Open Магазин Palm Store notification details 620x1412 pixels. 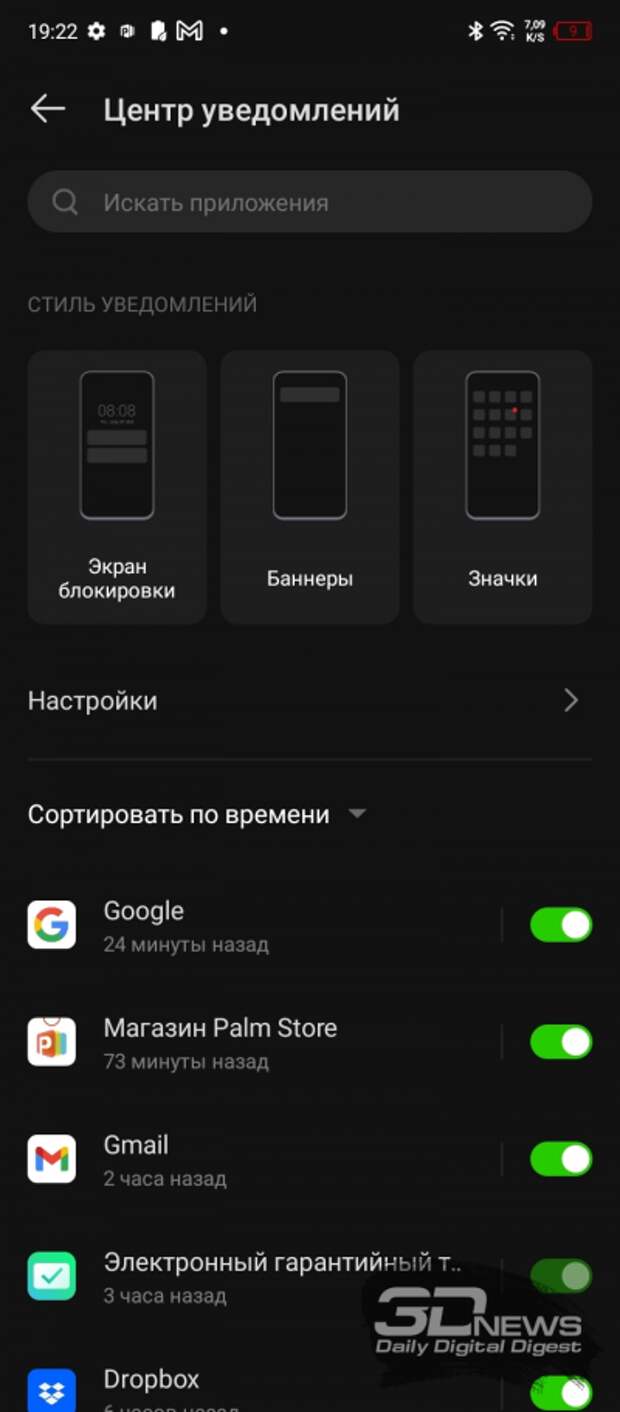[260, 1042]
